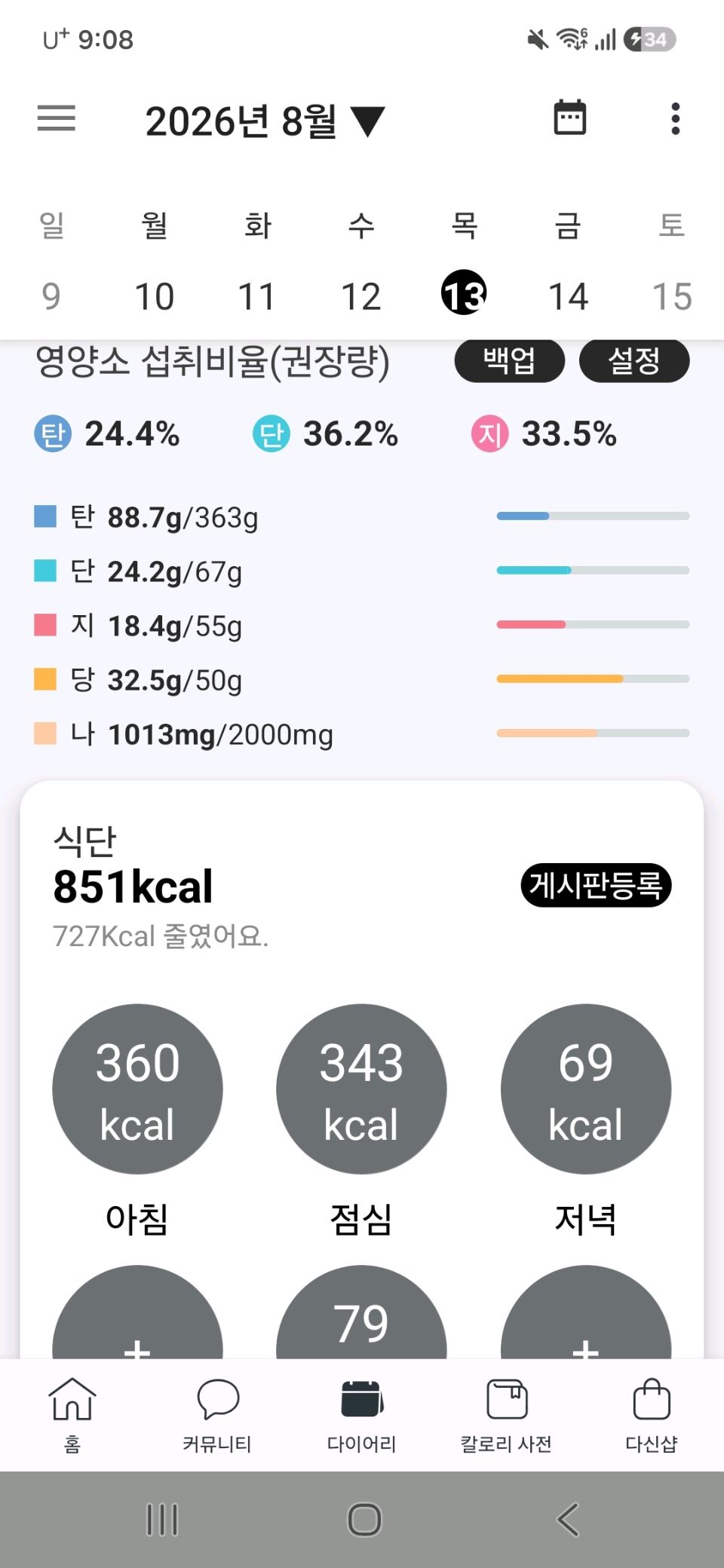Open the three-dot overflow menu
Viewport: 724px width, 1568px height.
coord(675,118)
